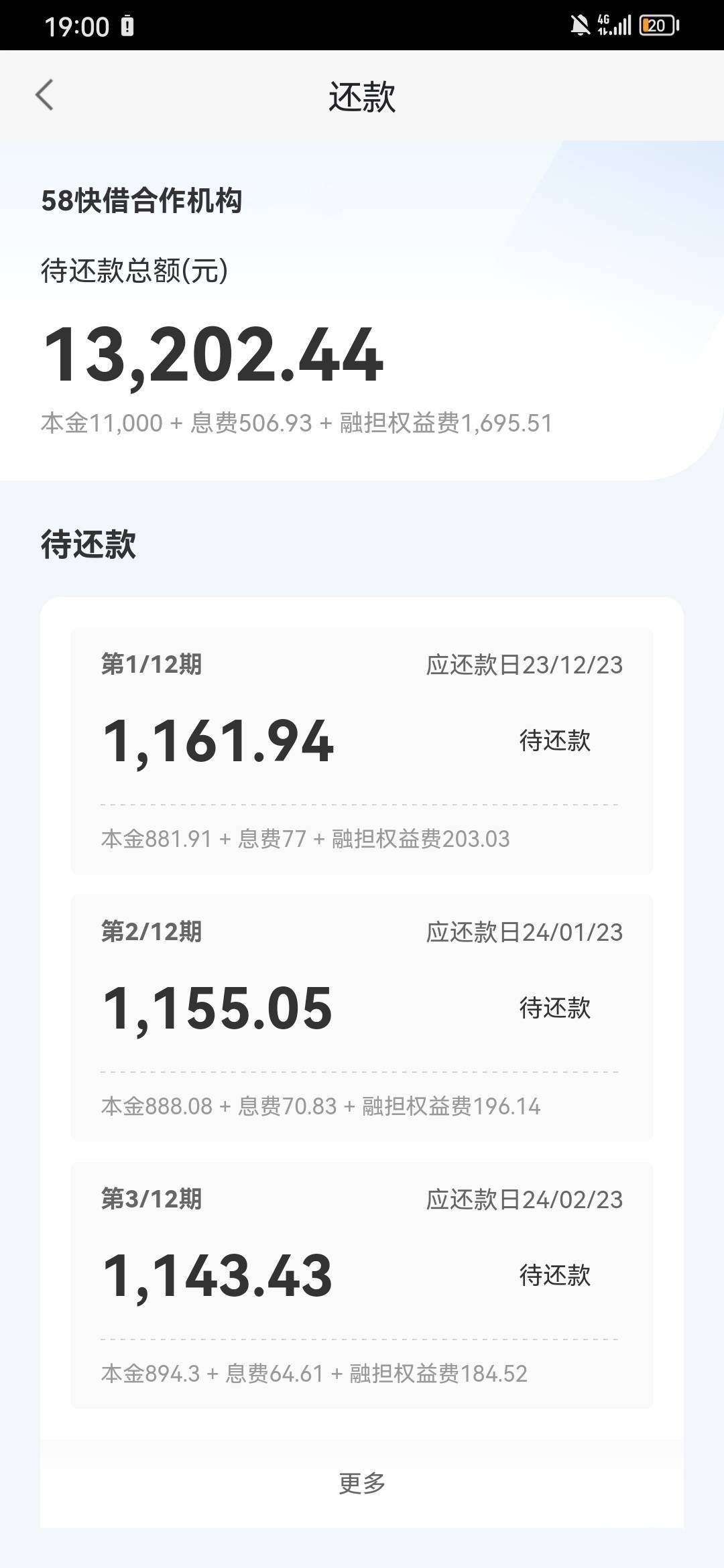The height and width of the screenshot is (1568, 724).
Task: Open the 第1/12期 repayment card
Action: coord(362,750)
